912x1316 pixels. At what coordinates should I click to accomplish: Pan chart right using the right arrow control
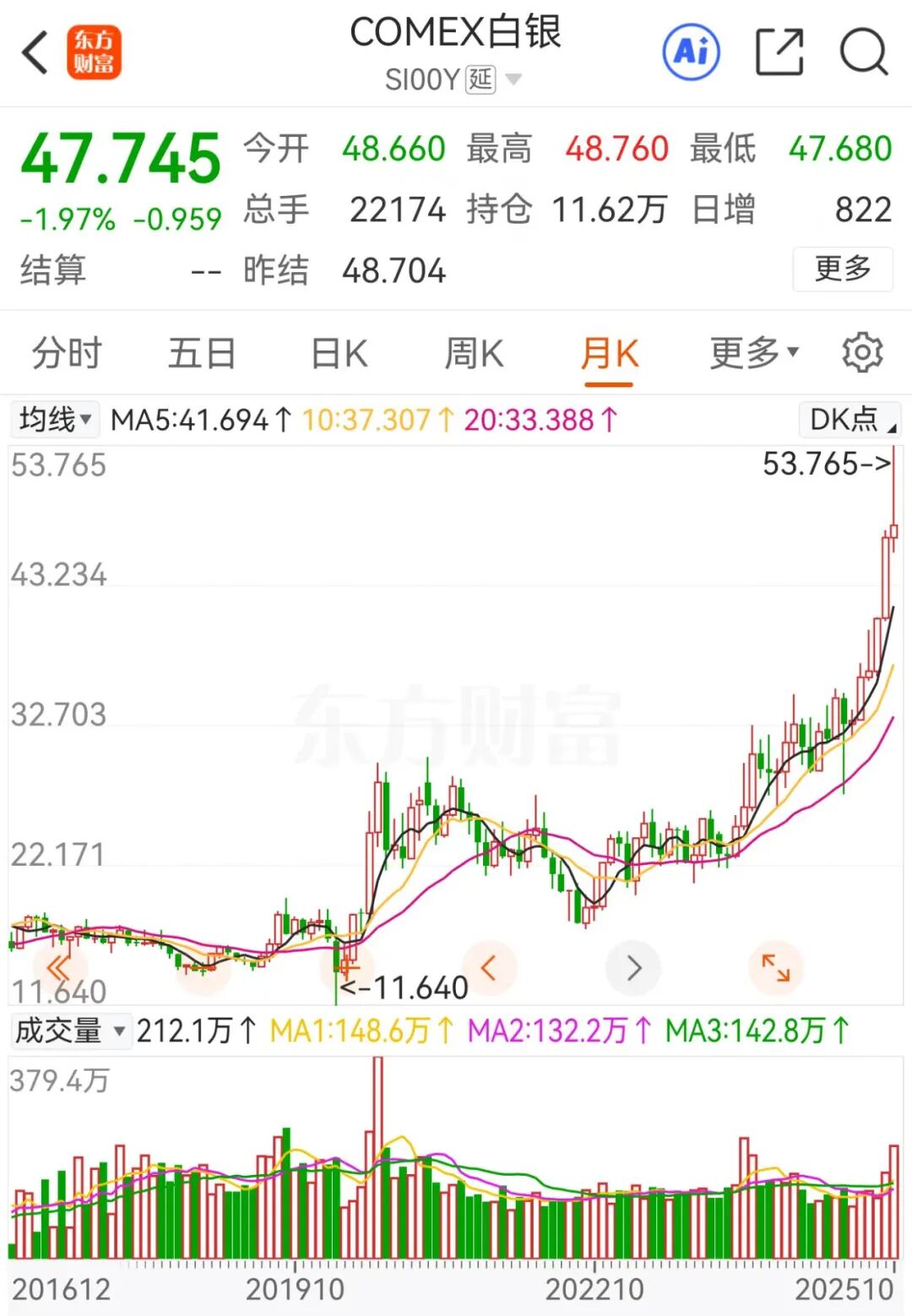click(633, 968)
